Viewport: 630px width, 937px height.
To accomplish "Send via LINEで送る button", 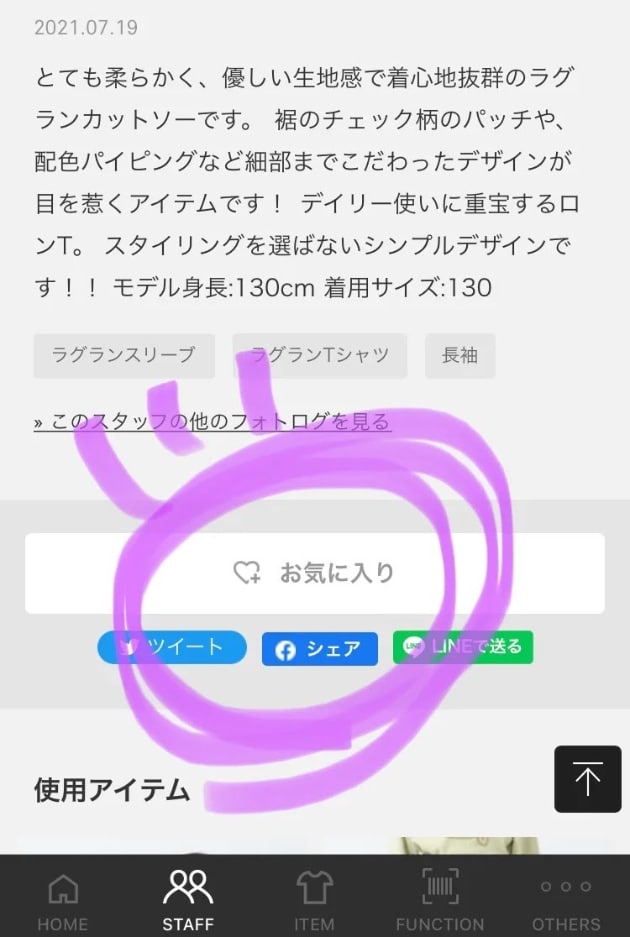I will [x=463, y=647].
